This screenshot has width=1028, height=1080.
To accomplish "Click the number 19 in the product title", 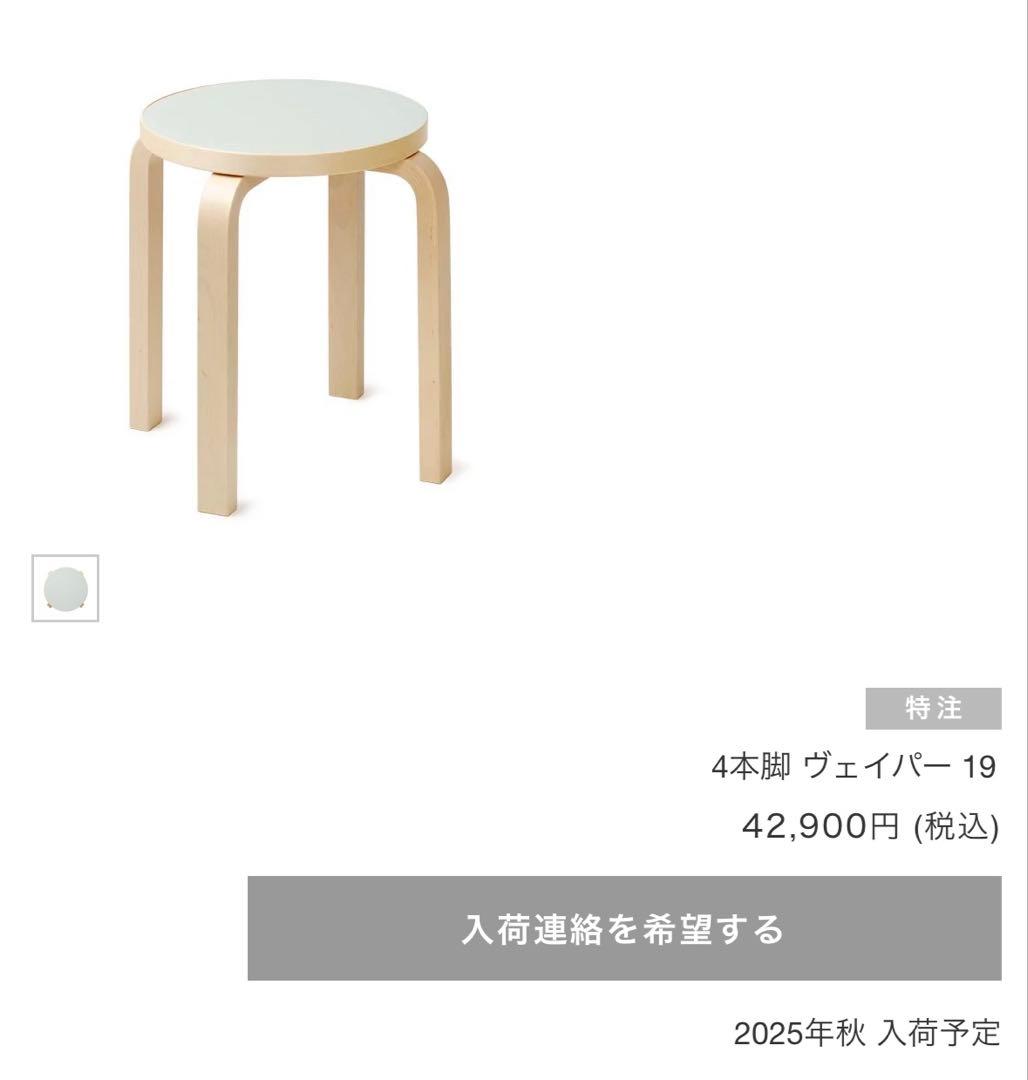I will (x=980, y=767).
